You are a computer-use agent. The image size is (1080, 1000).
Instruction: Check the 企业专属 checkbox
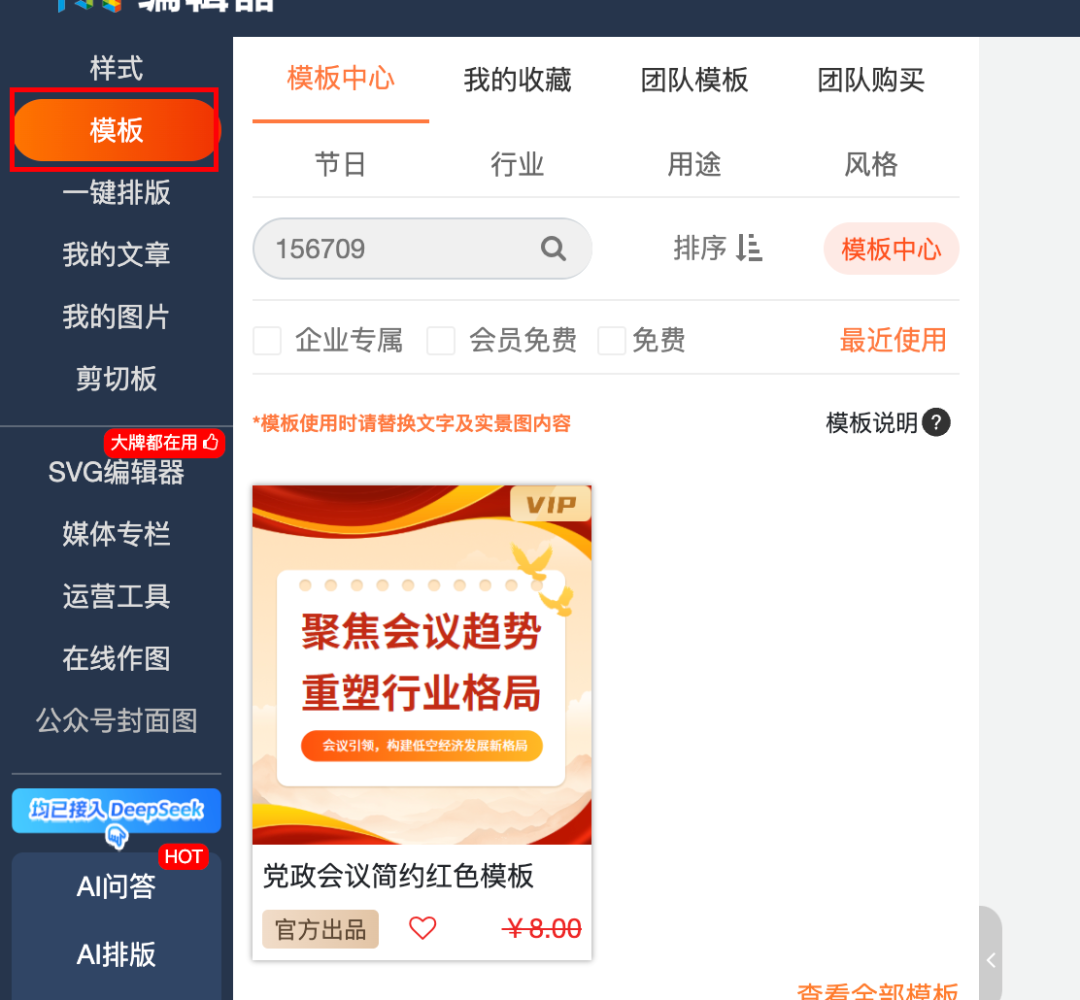pyautogui.click(x=267, y=341)
